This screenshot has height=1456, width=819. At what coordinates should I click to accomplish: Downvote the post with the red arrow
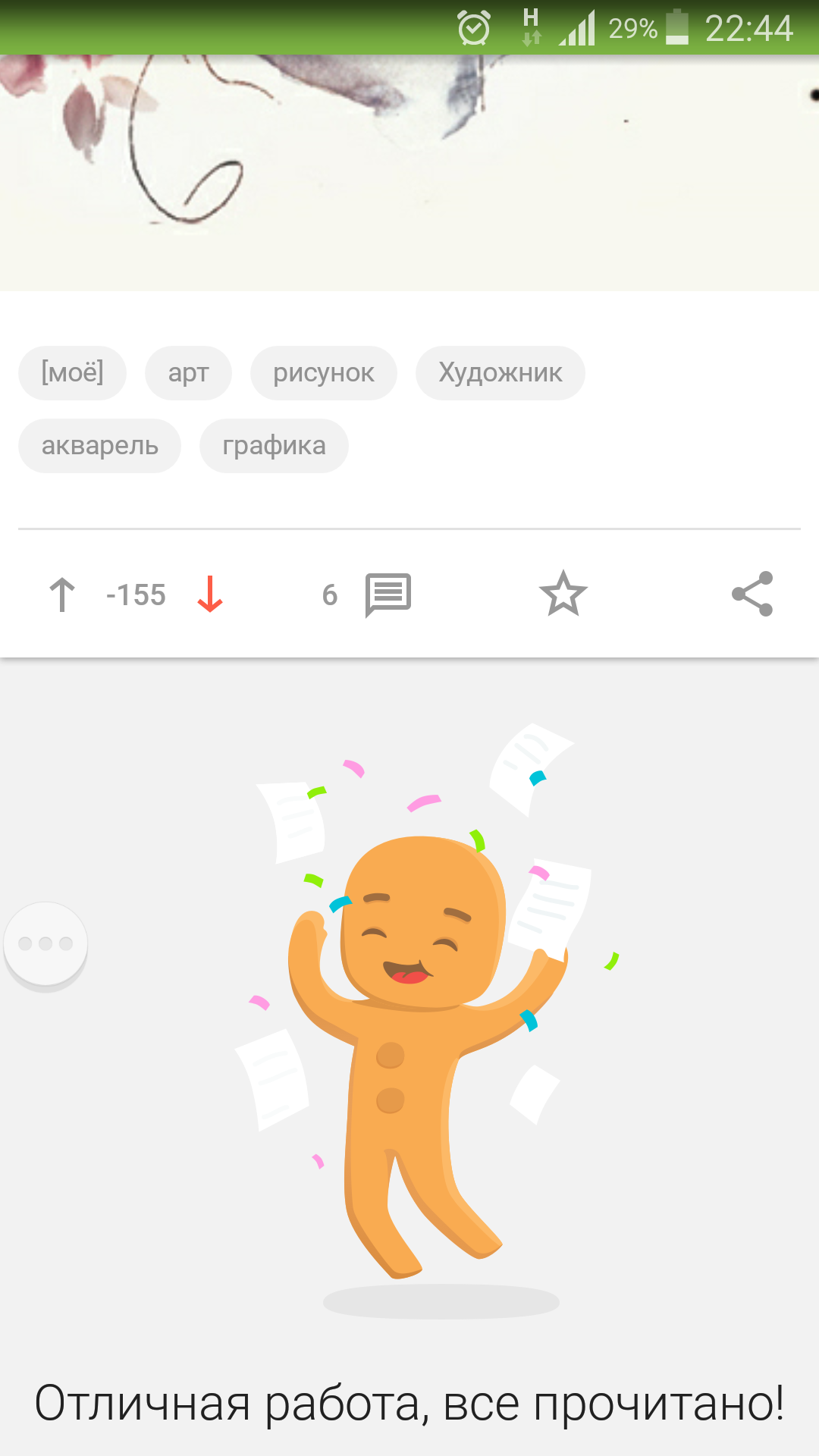click(x=210, y=595)
